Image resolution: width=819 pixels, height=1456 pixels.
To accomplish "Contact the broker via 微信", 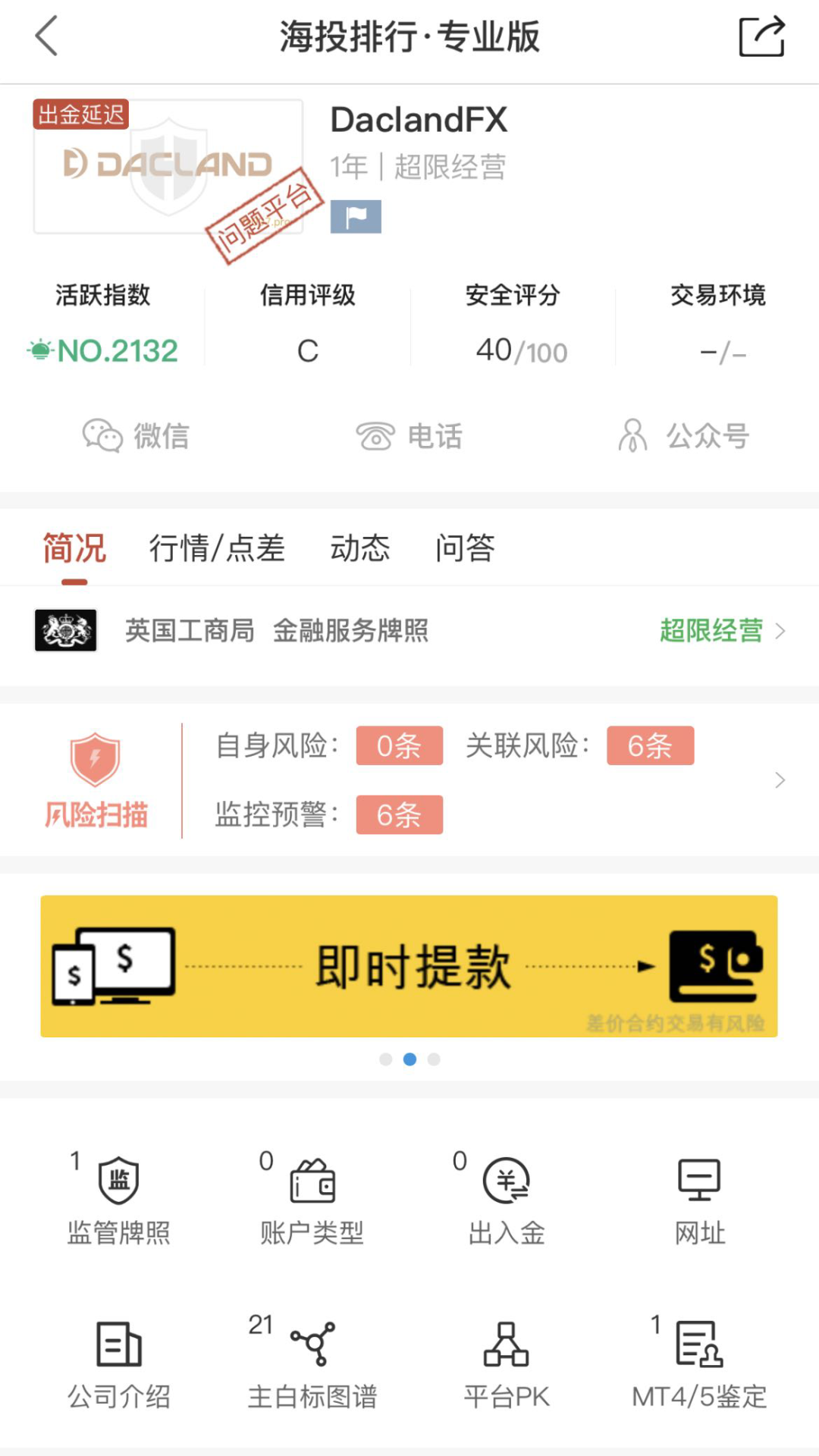I will [136, 436].
